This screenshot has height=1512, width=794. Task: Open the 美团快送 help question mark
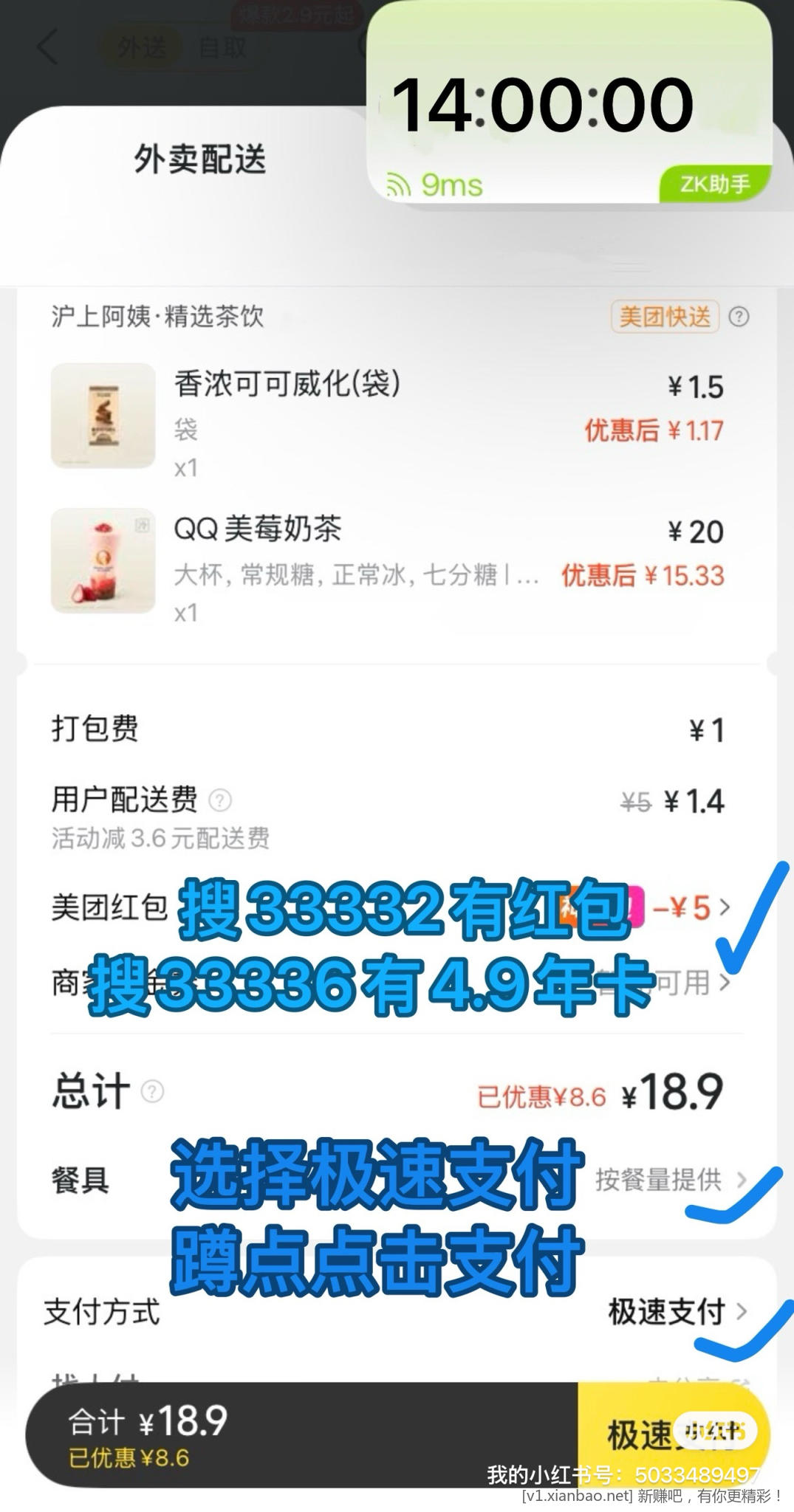(738, 316)
